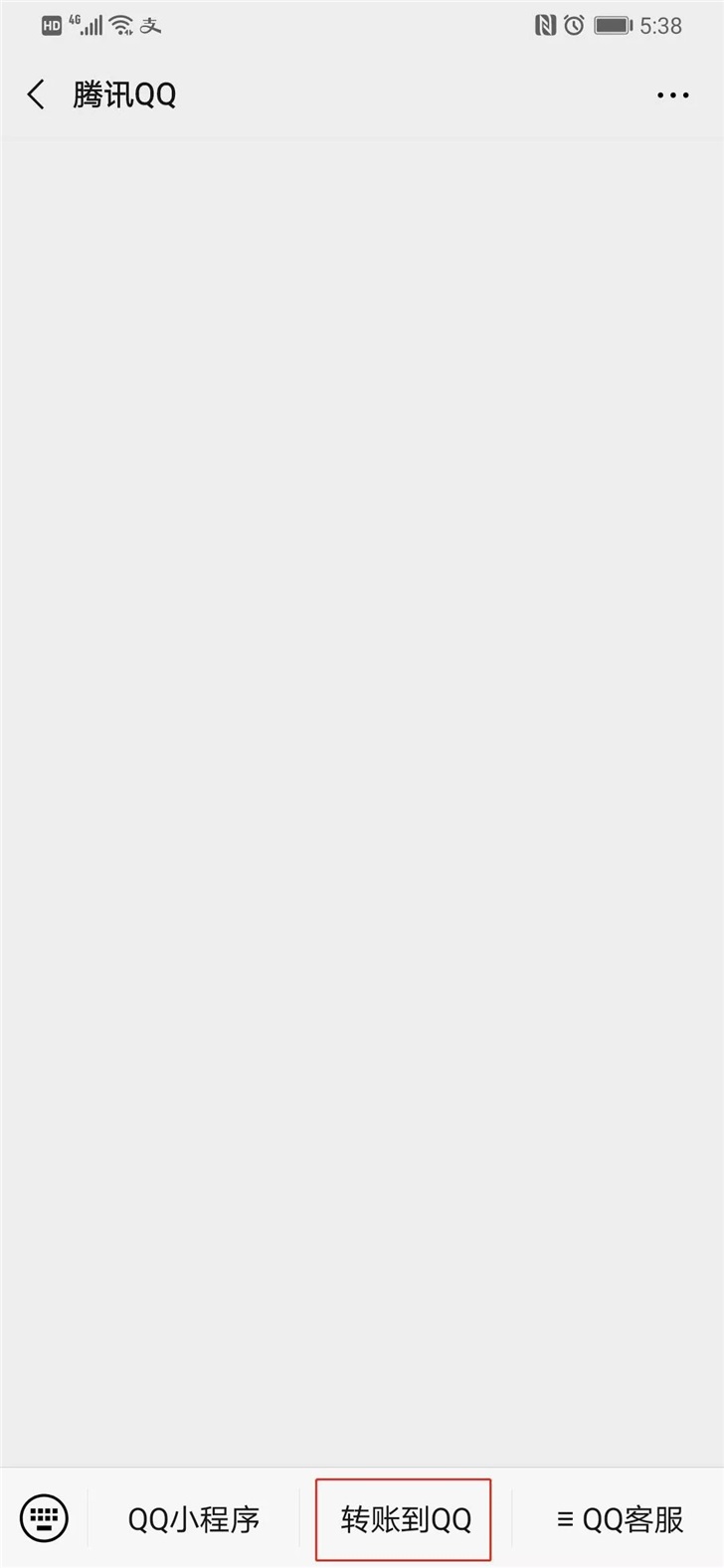Expand the QQ客服 menu

(620, 1519)
